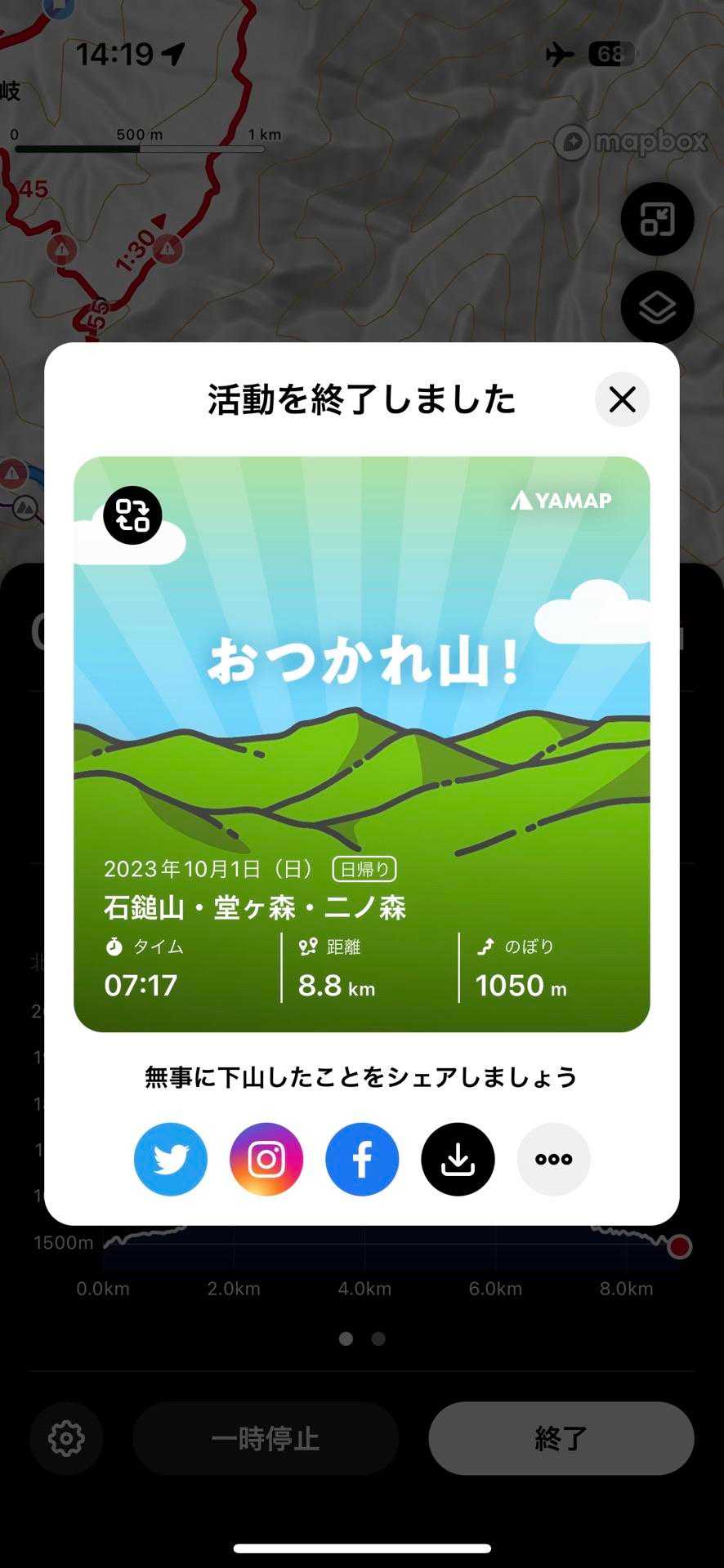Share the activity on Instagram
The width and height of the screenshot is (724, 1568).
pyautogui.click(x=266, y=1159)
